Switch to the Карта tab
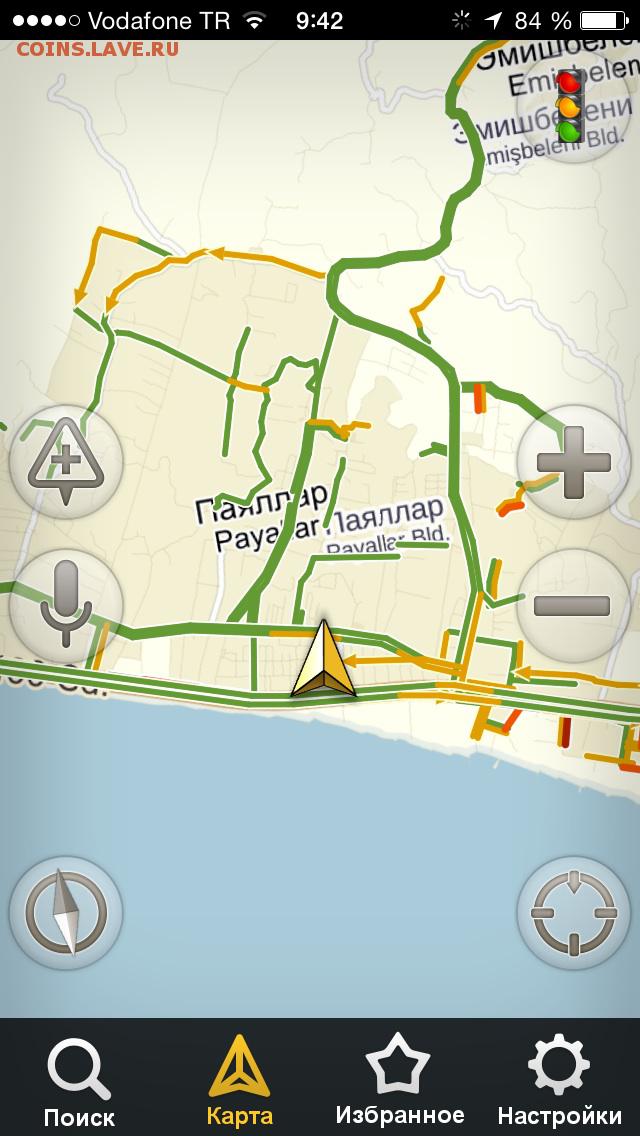The height and width of the screenshot is (1136, 640). pos(239,1078)
